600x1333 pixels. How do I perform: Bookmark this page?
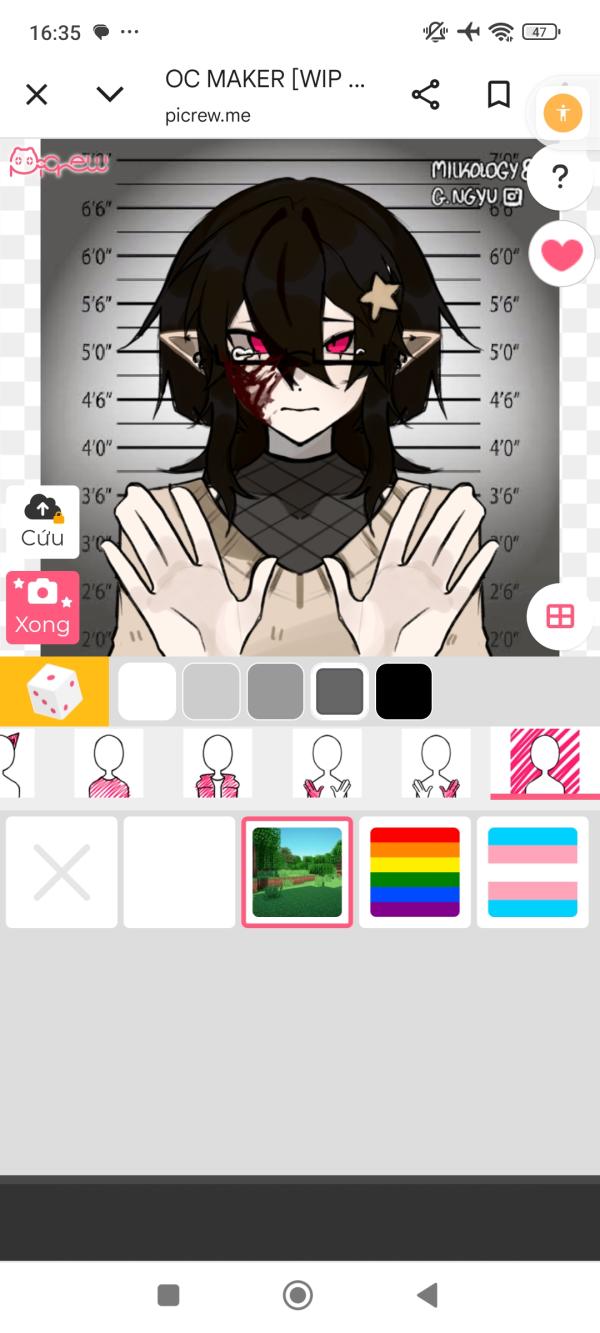(498, 95)
